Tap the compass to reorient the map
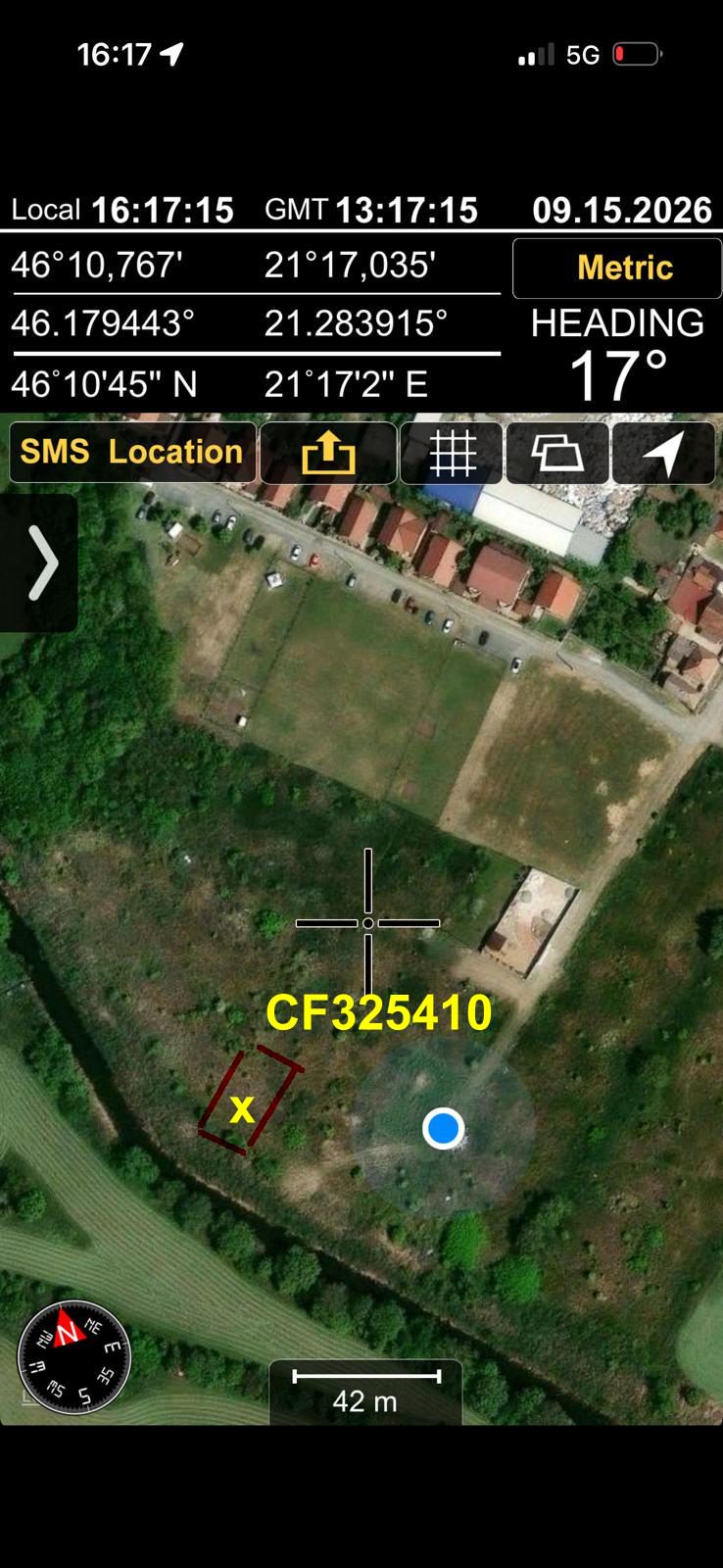The image size is (723, 1568). [x=73, y=1357]
